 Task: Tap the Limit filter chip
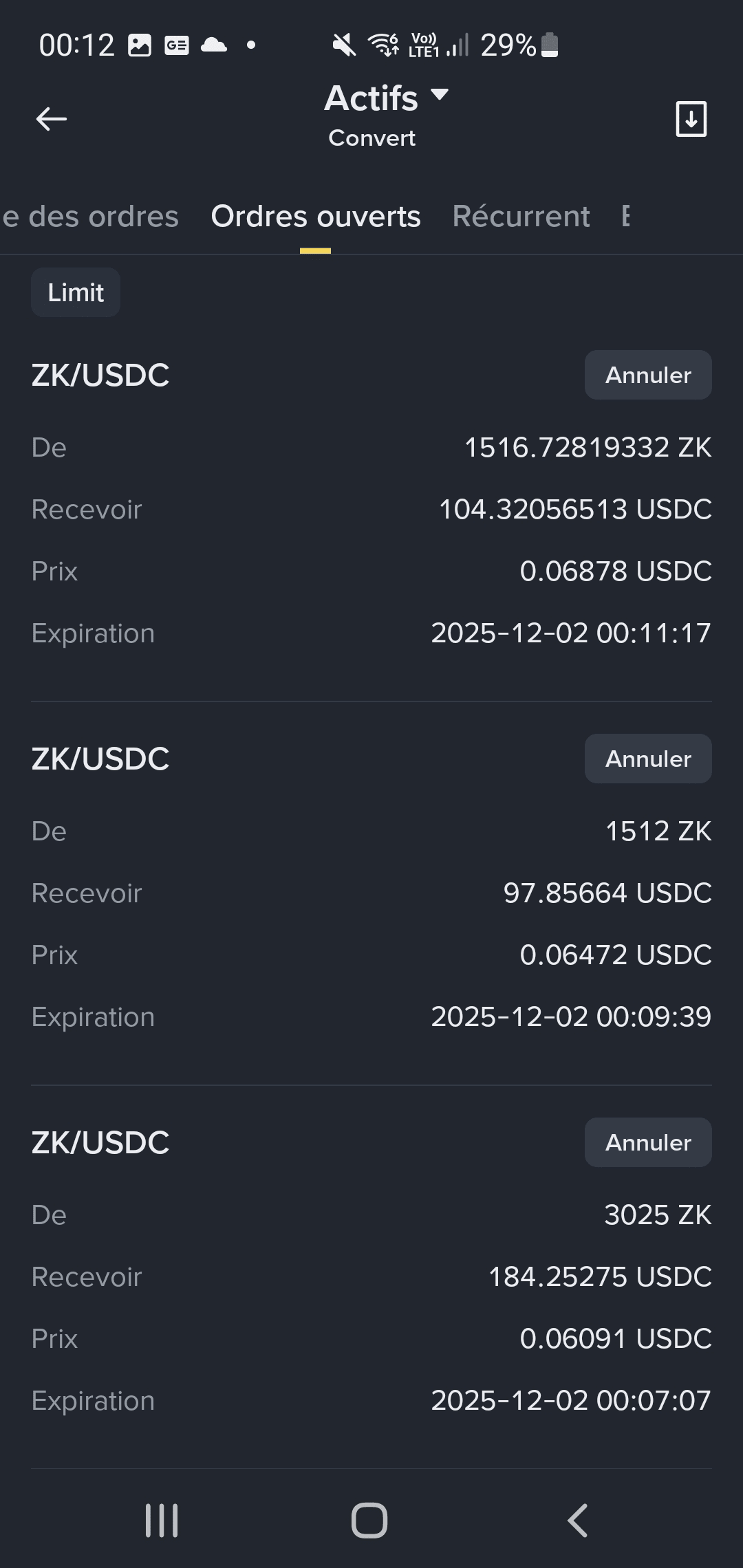click(x=76, y=293)
